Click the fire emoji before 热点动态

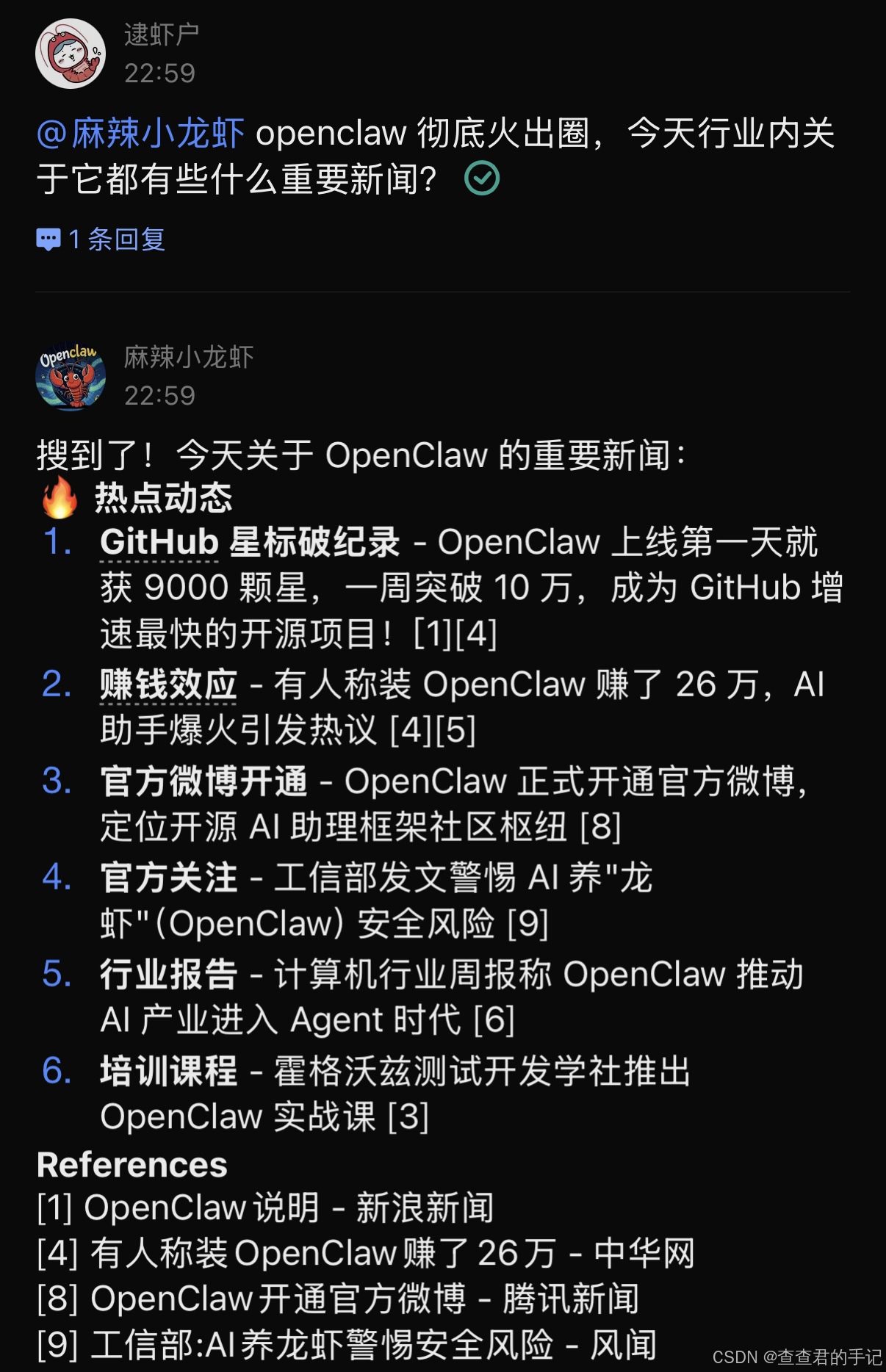[59, 497]
